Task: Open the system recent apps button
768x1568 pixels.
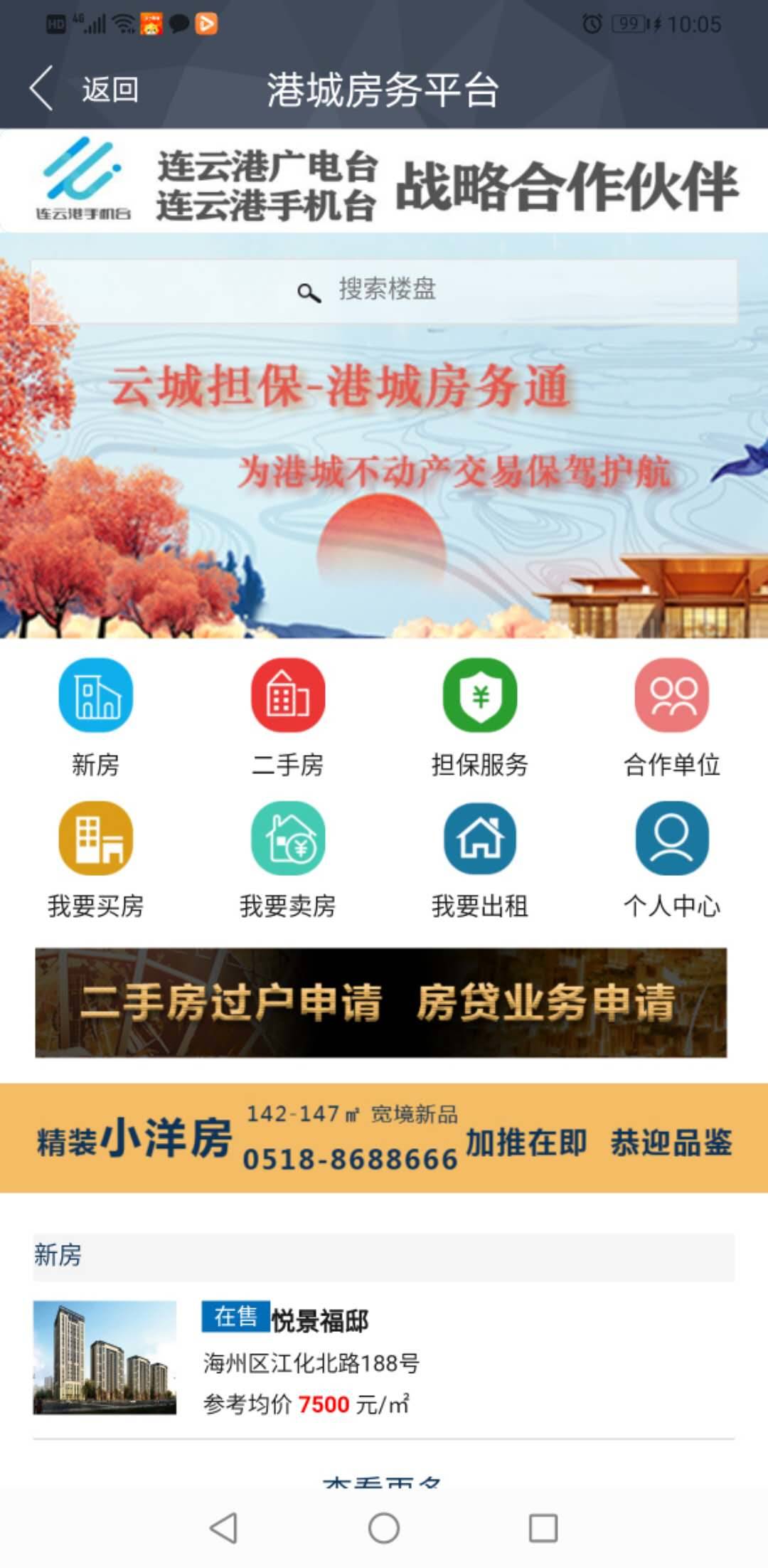Action: pyautogui.click(x=543, y=1527)
